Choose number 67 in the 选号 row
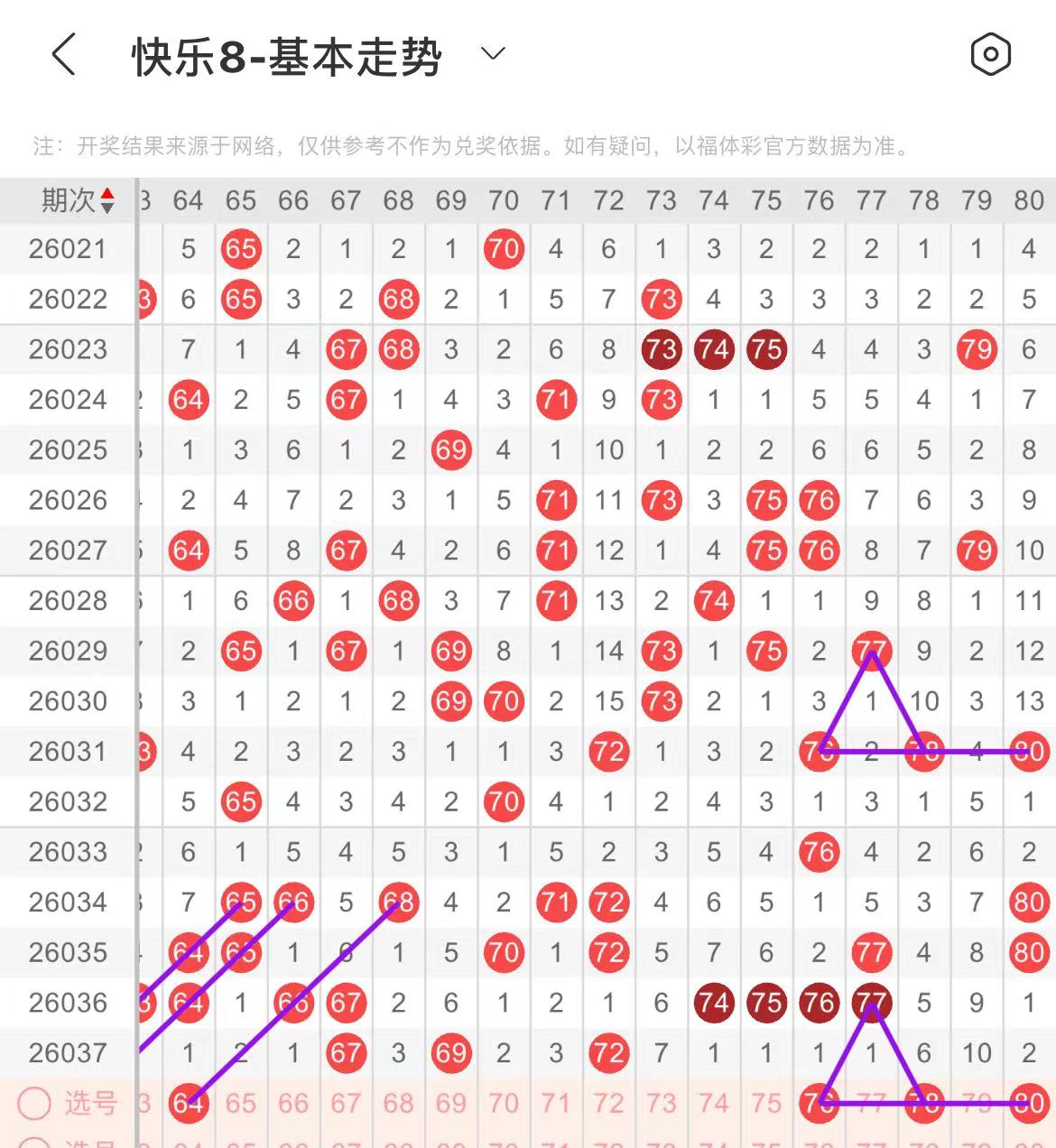The image size is (1056, 1148). (346, 1103)
